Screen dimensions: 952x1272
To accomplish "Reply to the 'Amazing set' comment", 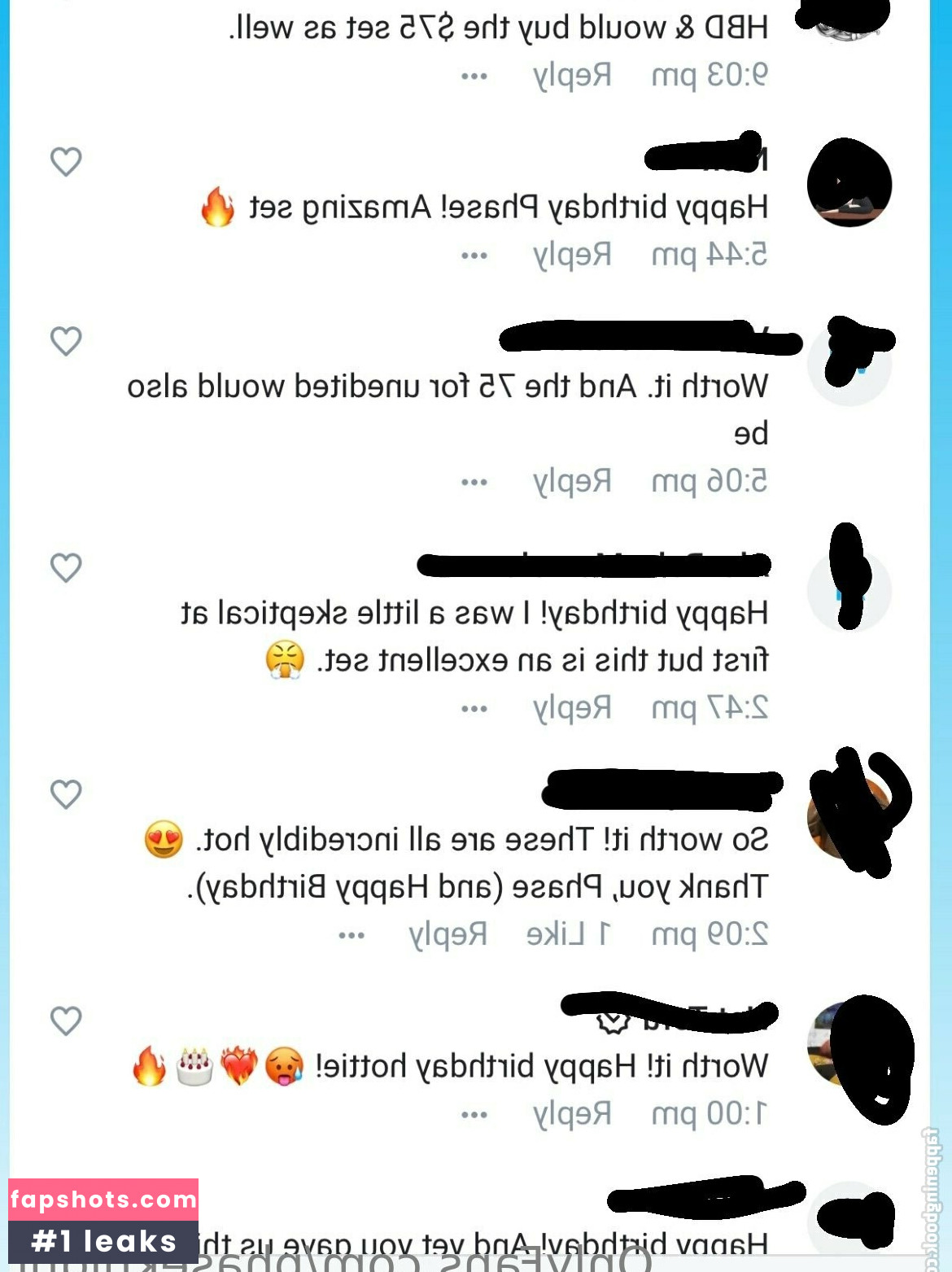I will [572, 255].
